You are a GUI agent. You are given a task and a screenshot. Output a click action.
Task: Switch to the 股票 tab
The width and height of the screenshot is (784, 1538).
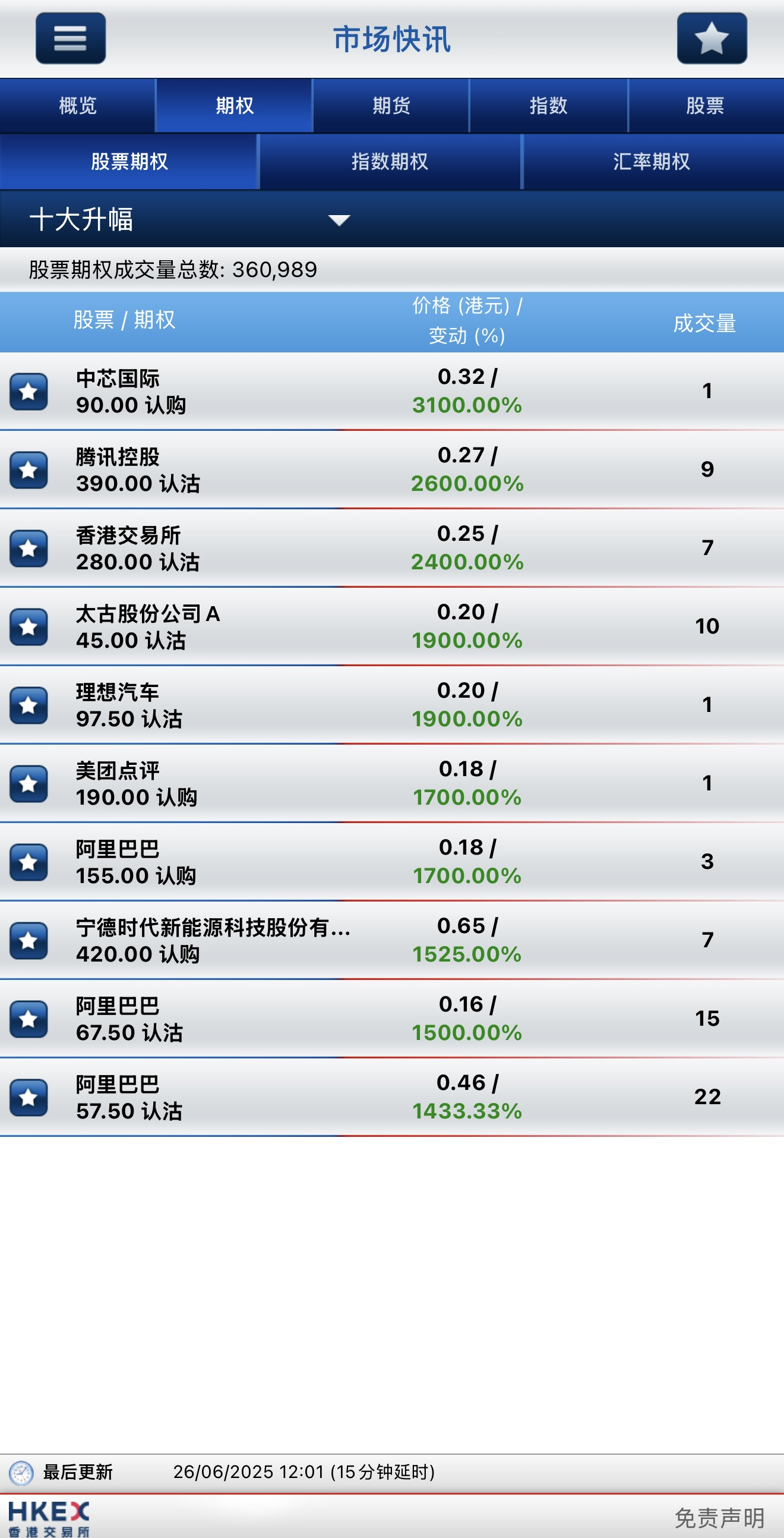tap(706, 106)
